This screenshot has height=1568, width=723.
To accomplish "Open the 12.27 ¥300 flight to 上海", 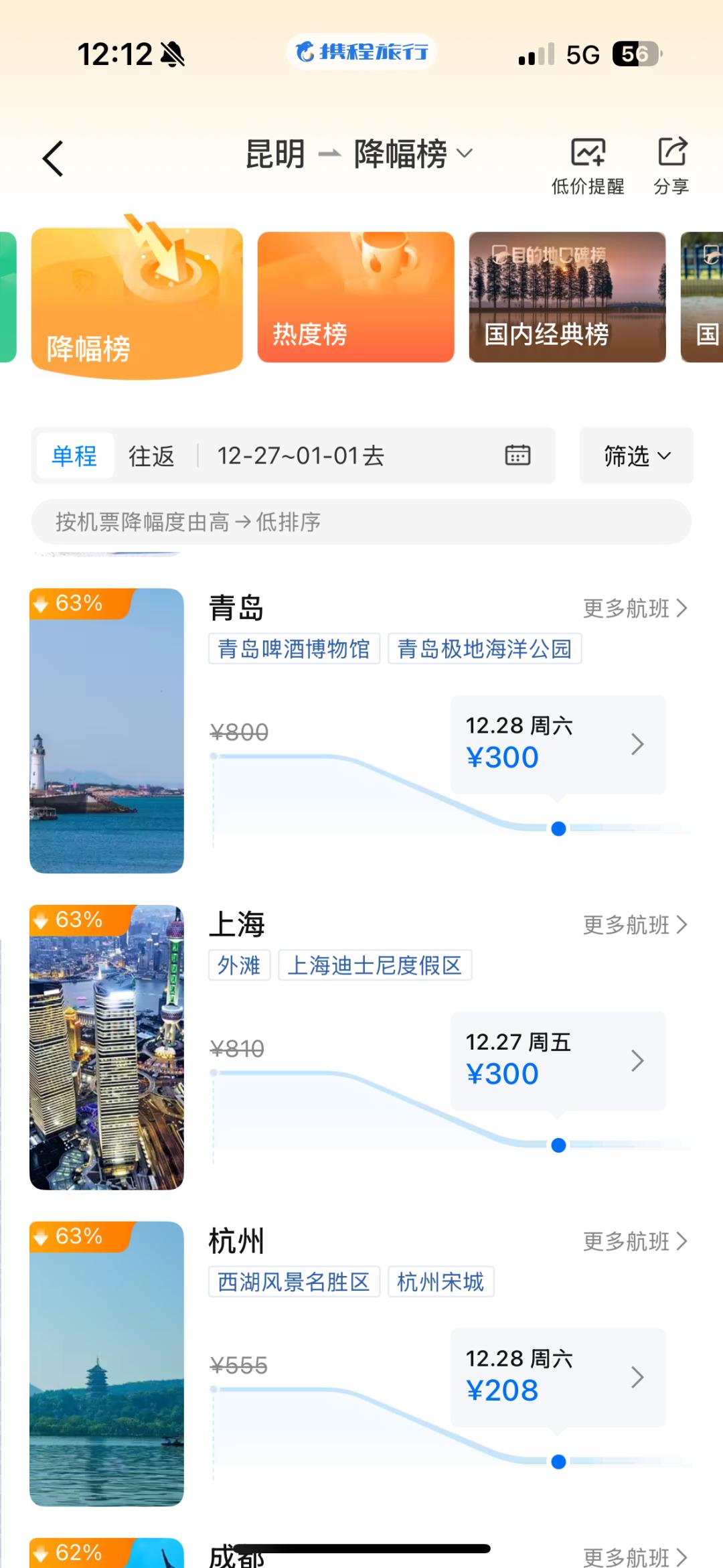I will point(558,1061).
